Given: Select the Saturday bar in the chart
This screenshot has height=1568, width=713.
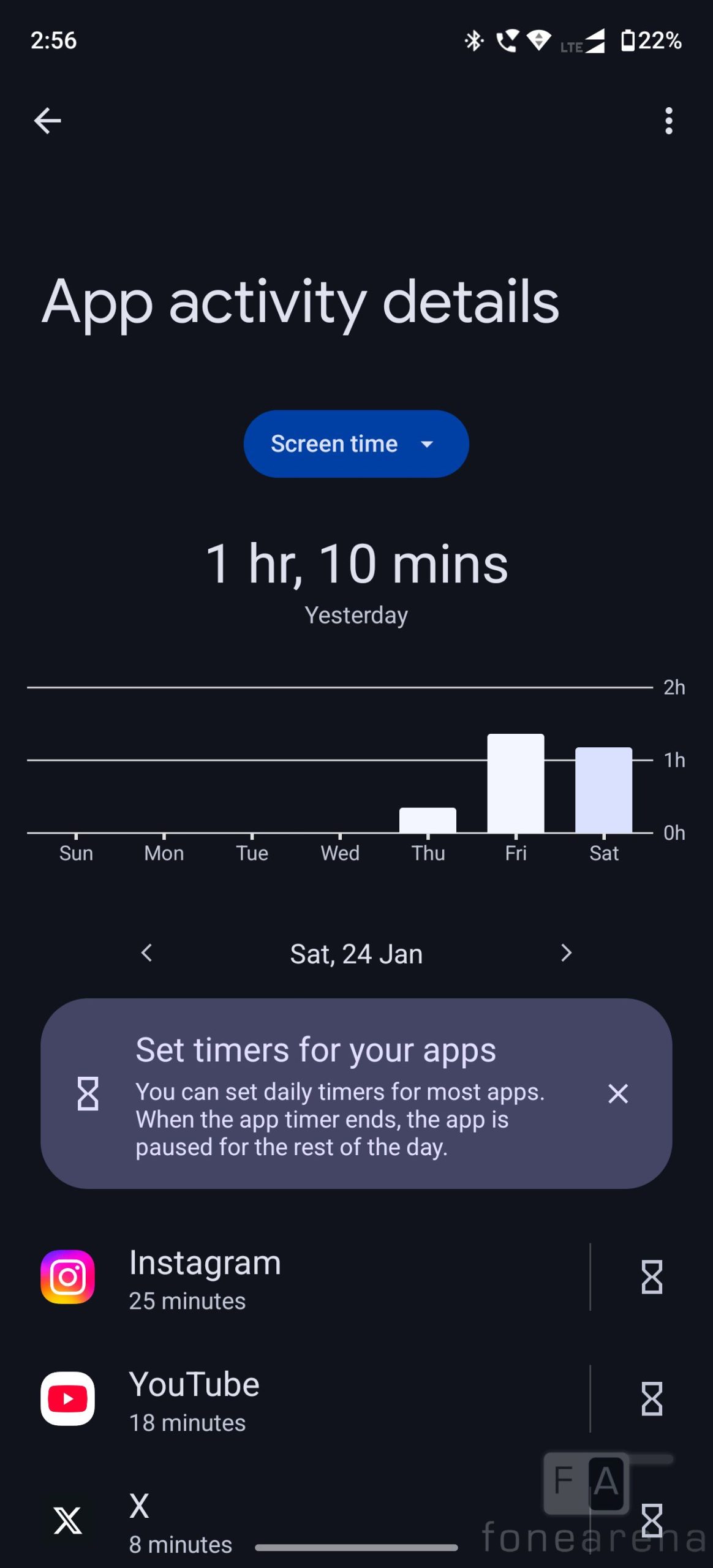Looking at the screenshot, I should click(x=603, y=790).
